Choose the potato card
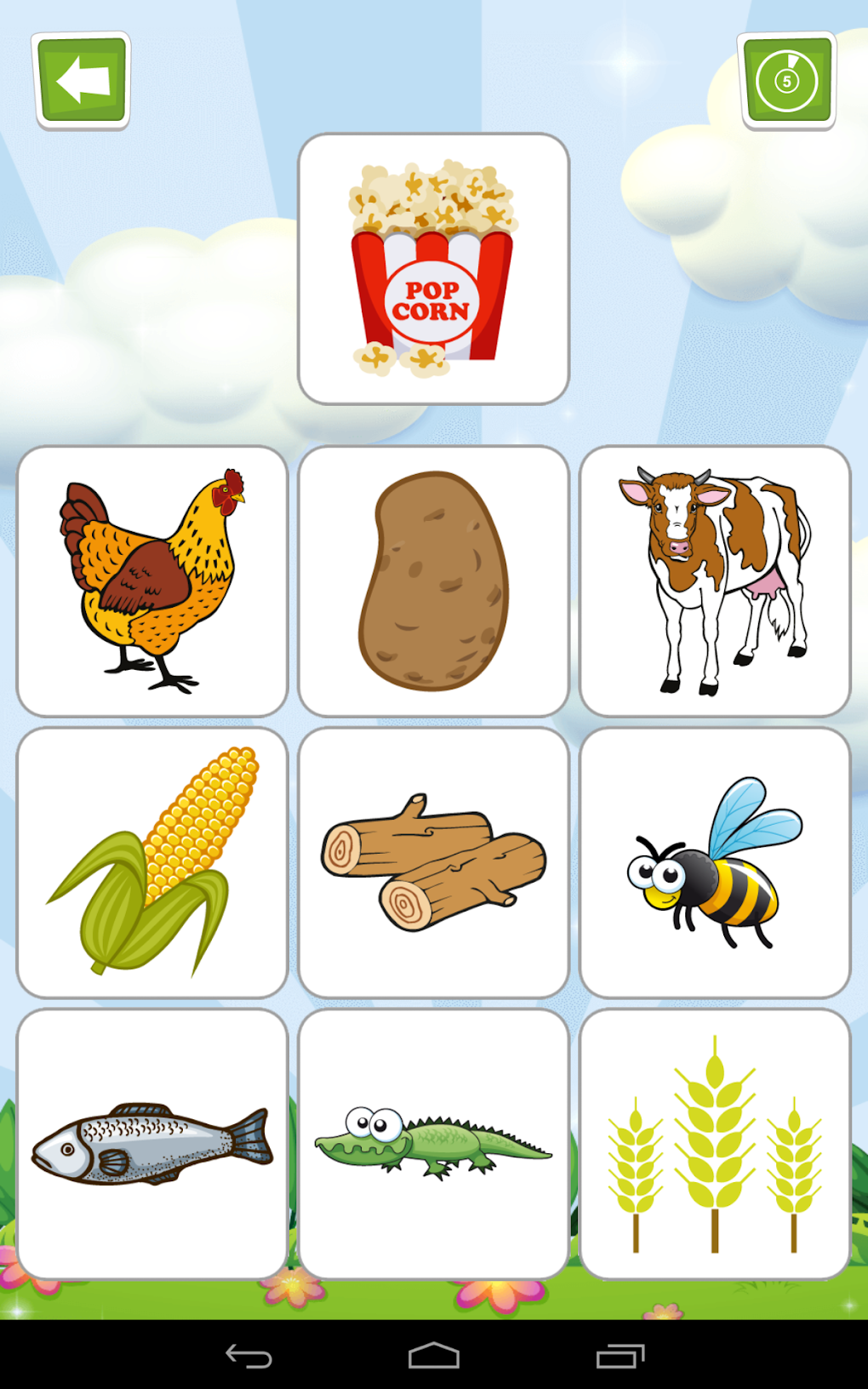Screen dimensions: 868x1389 click(x=434, y=581)
